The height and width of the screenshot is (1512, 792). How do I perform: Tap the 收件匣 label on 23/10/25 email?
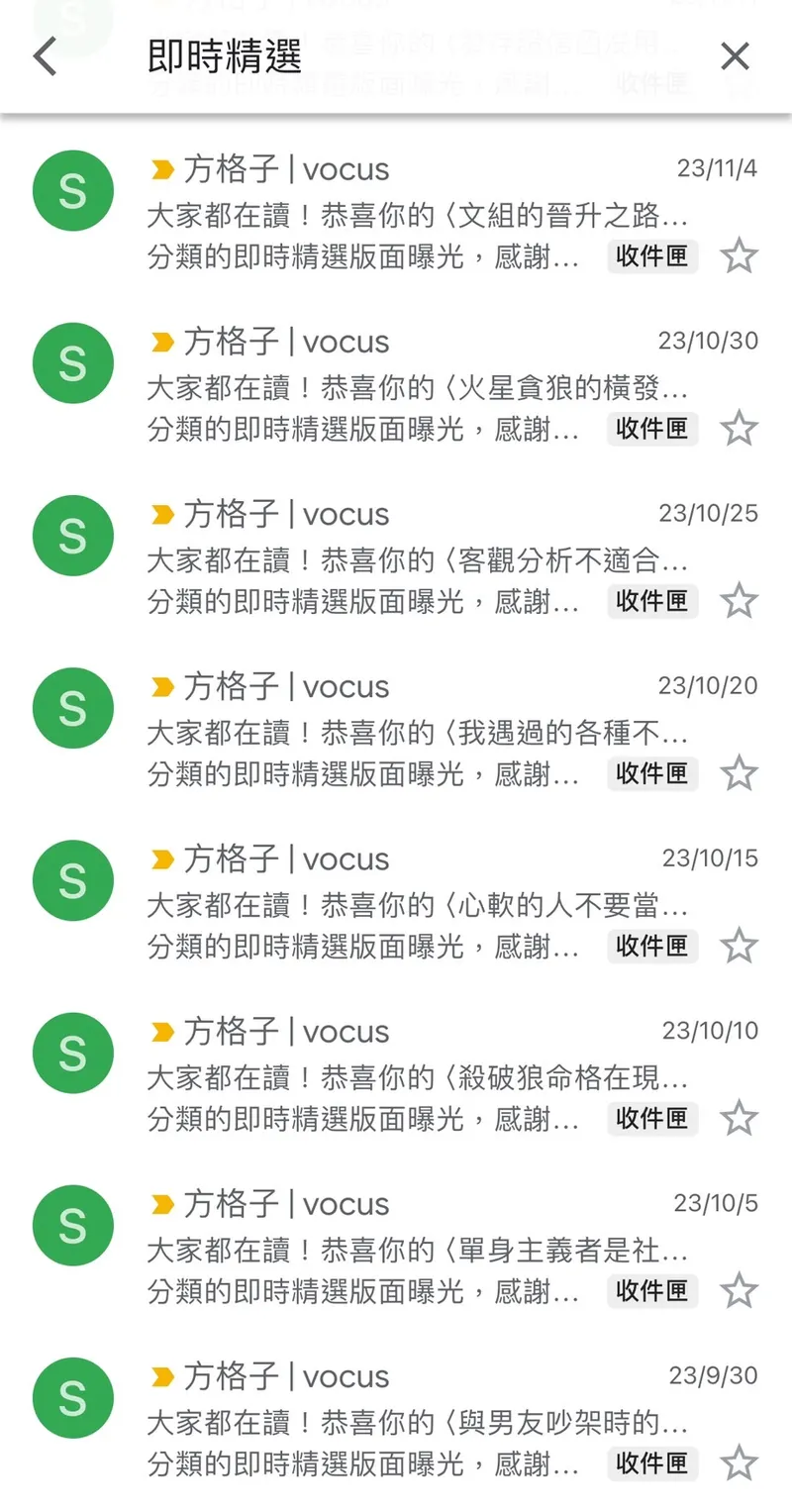651,600
